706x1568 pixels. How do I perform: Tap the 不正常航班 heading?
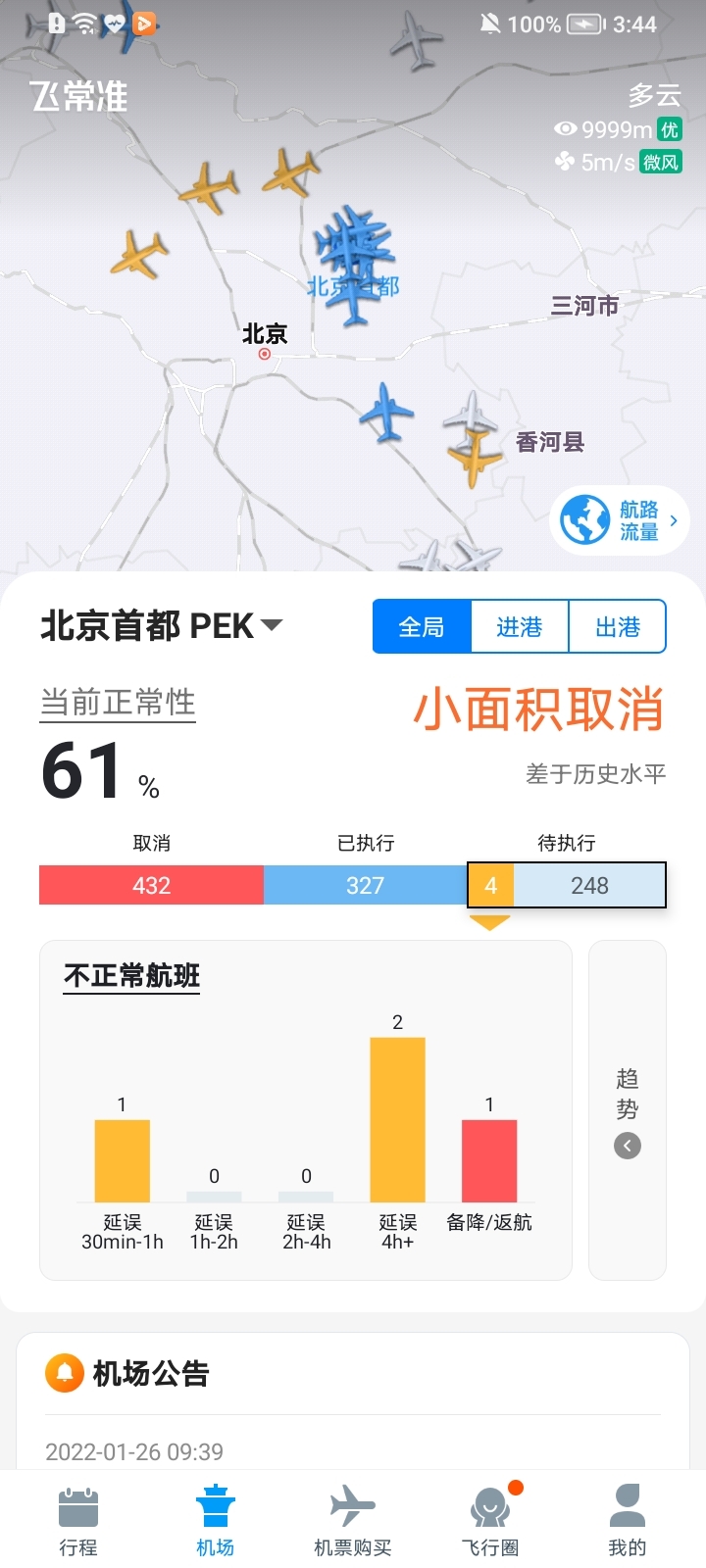point(131,977)
